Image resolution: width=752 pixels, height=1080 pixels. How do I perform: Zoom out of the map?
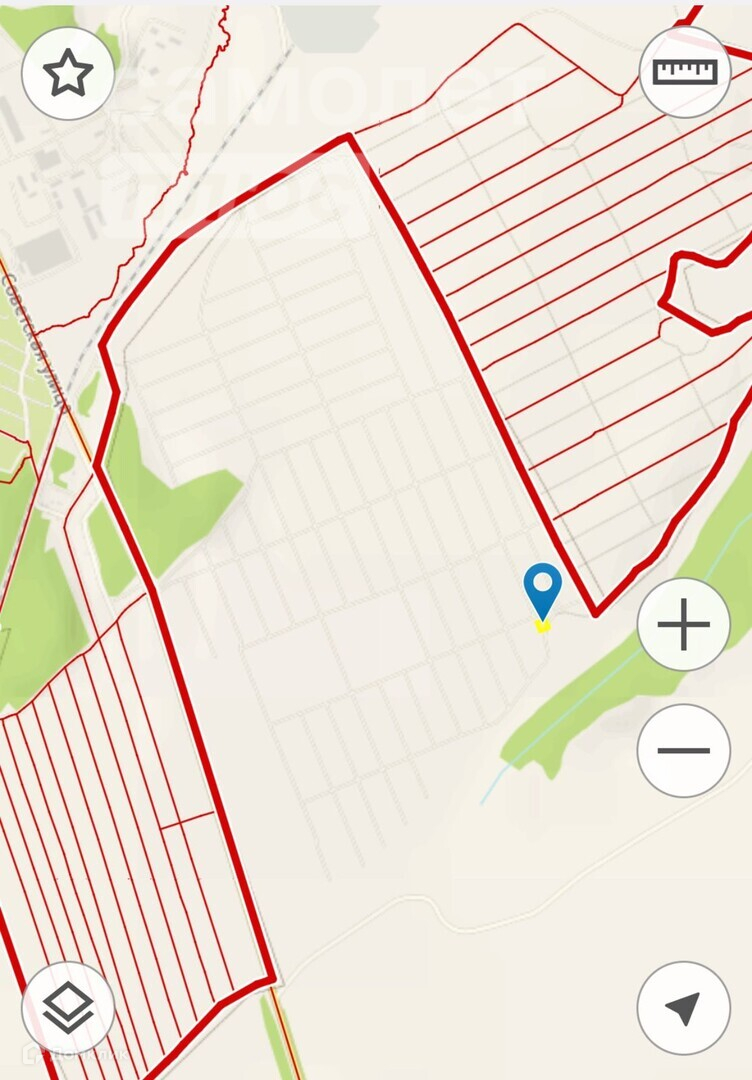coord(684,750)
